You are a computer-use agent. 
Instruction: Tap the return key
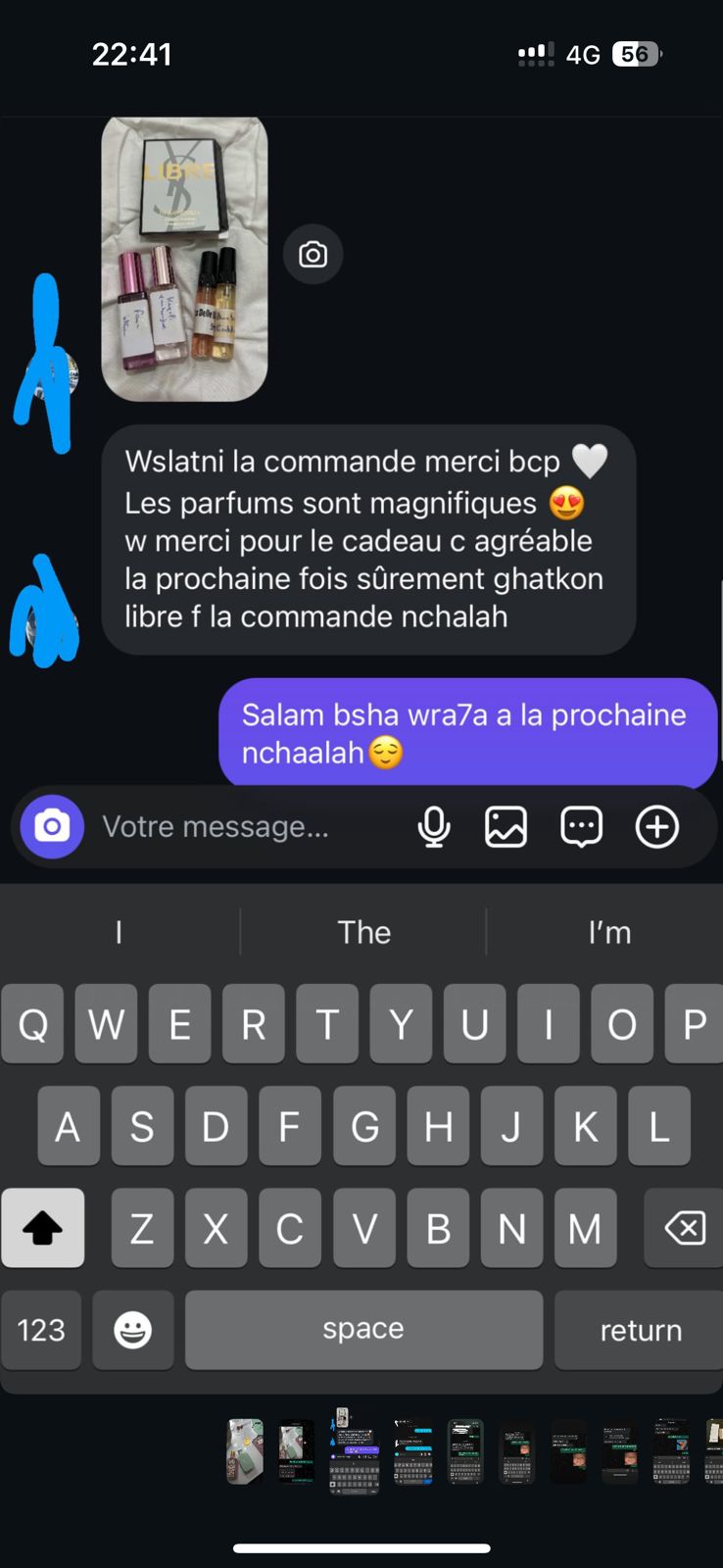pyautogui.click(x=640, y=1330)
